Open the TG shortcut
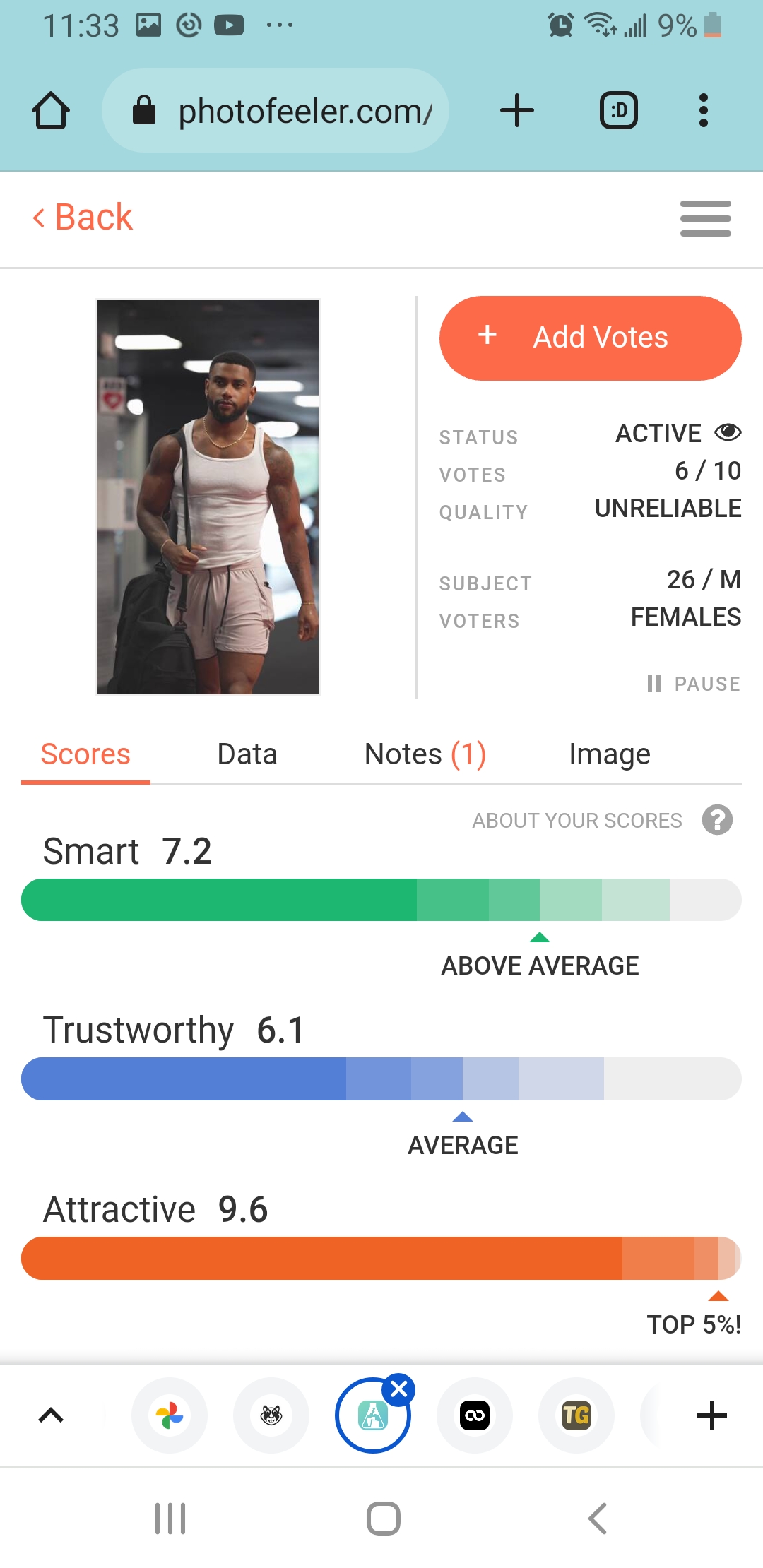This screenshot has height=1568, width=763. tap(576, 1415)
